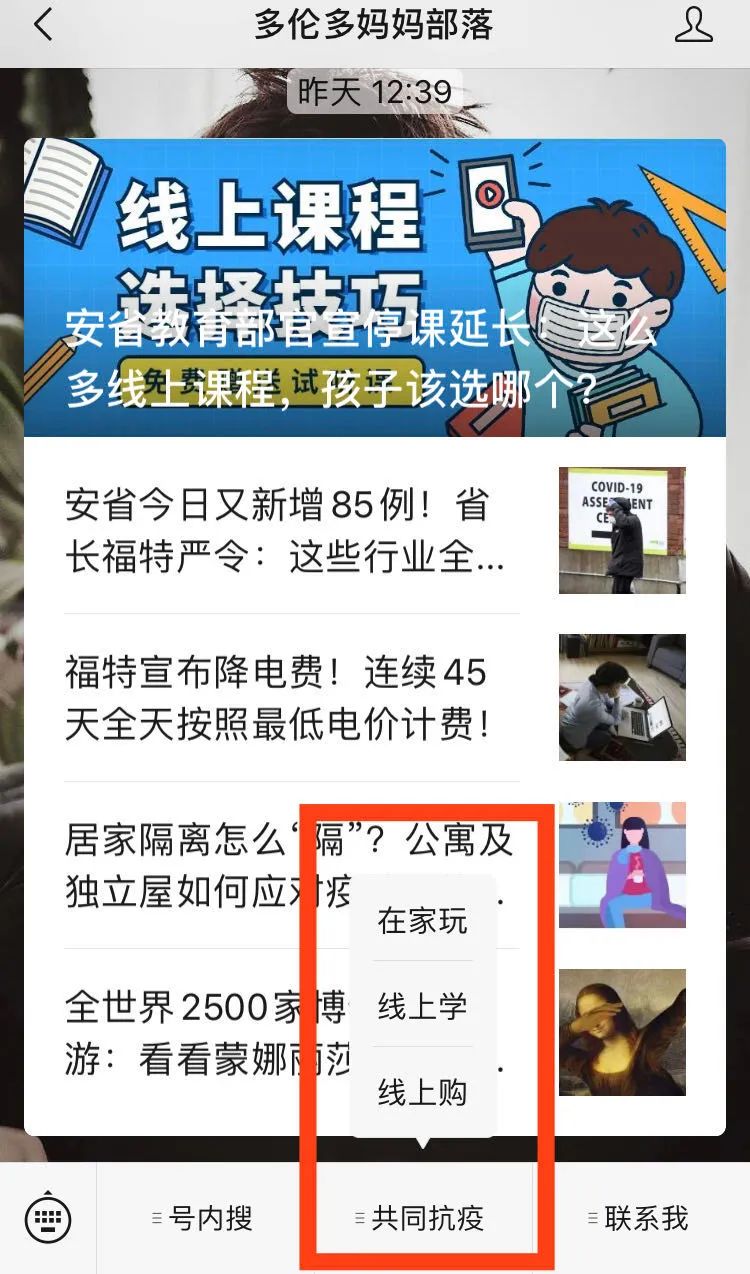Open article about 安省今日又新增85例
Screen dimensions: 750x1274
click(x=375, y=530)
